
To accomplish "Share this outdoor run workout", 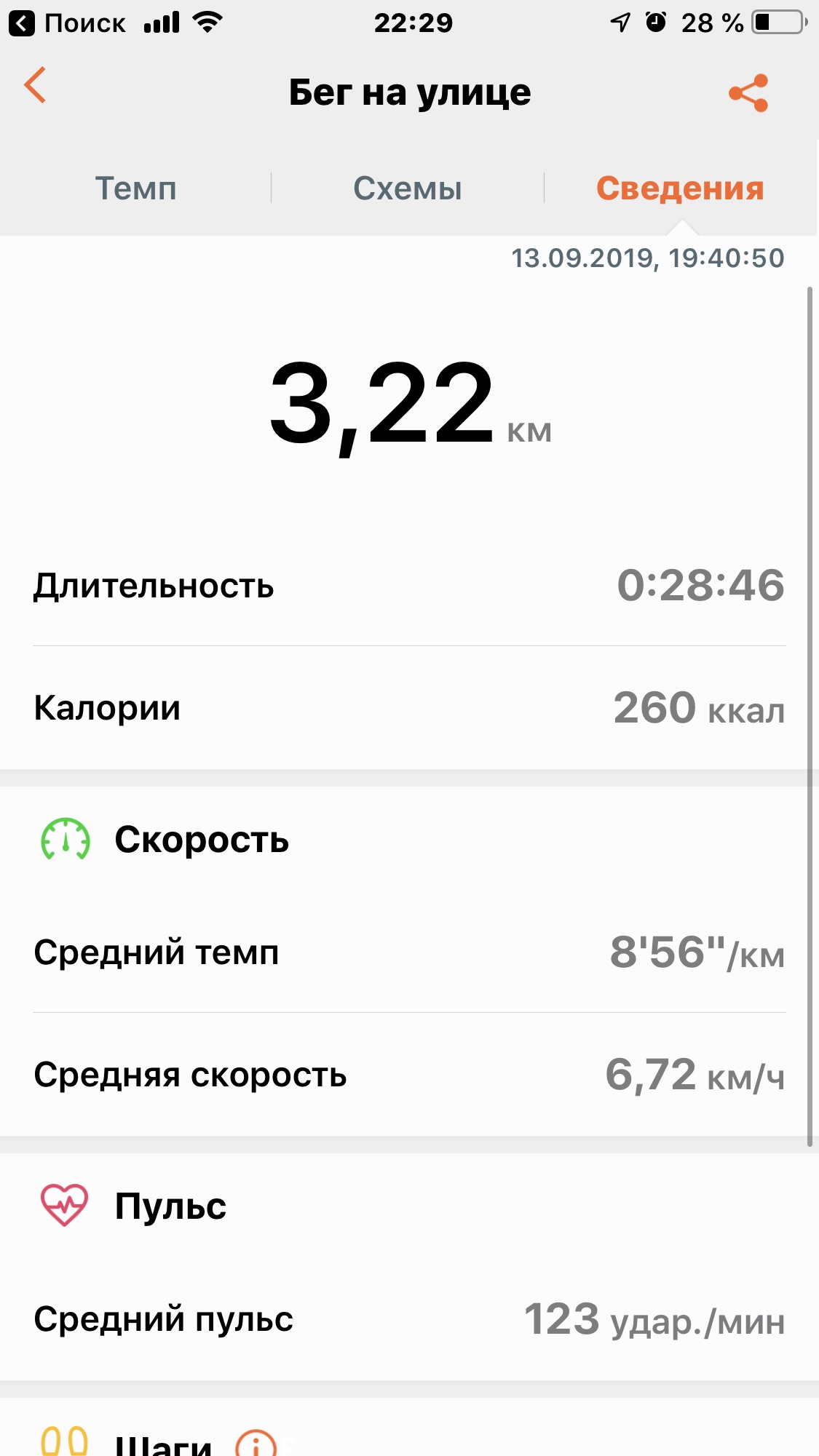I will pos(748,93).
